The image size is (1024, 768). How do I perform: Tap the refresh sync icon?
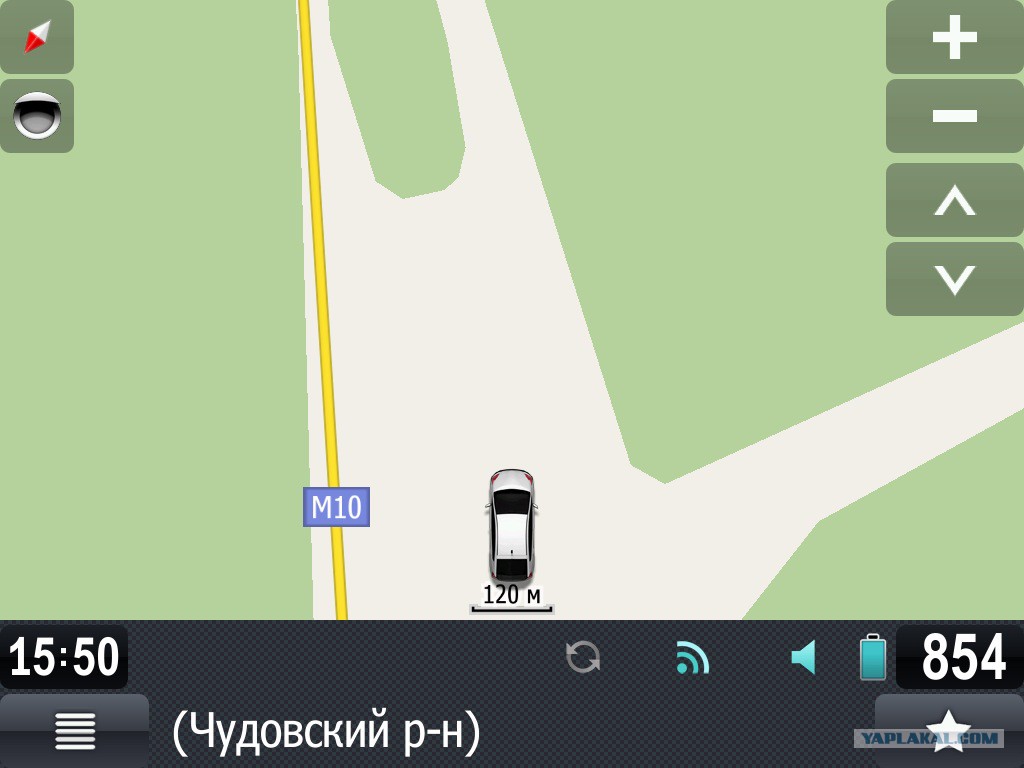[583, 657]
